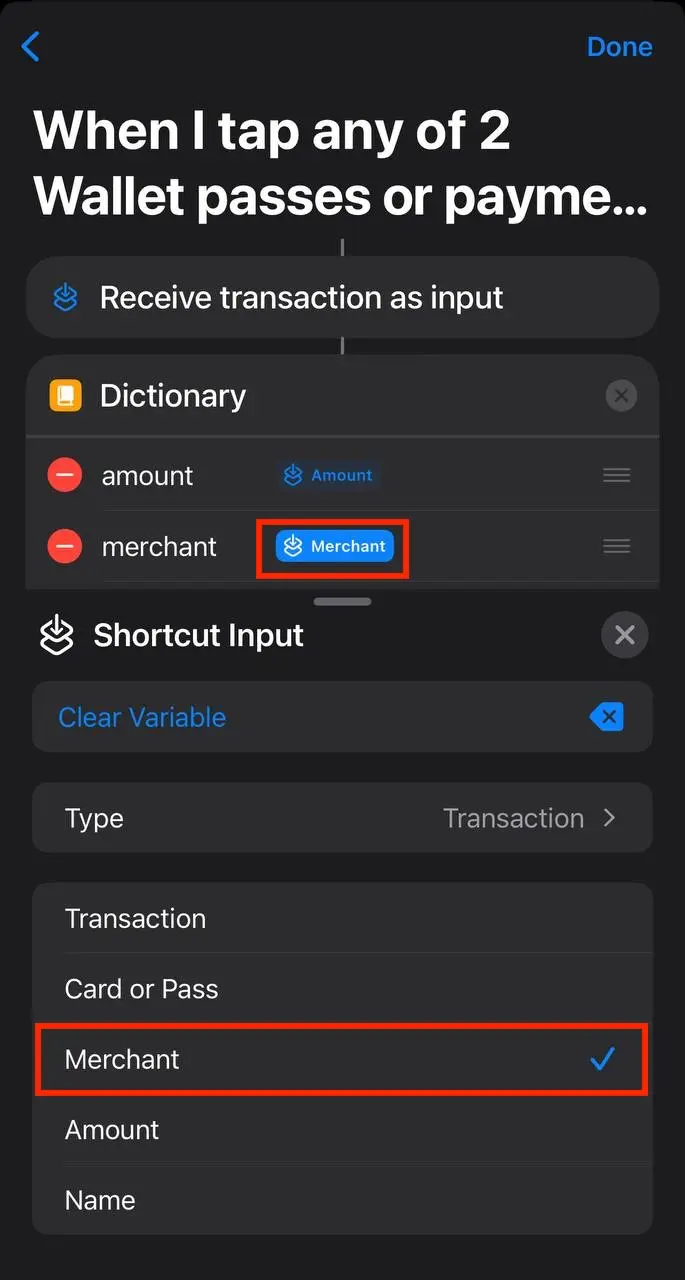Close the Shortcut Input panel
685x1280 pixels.
[x=625, y=635]
